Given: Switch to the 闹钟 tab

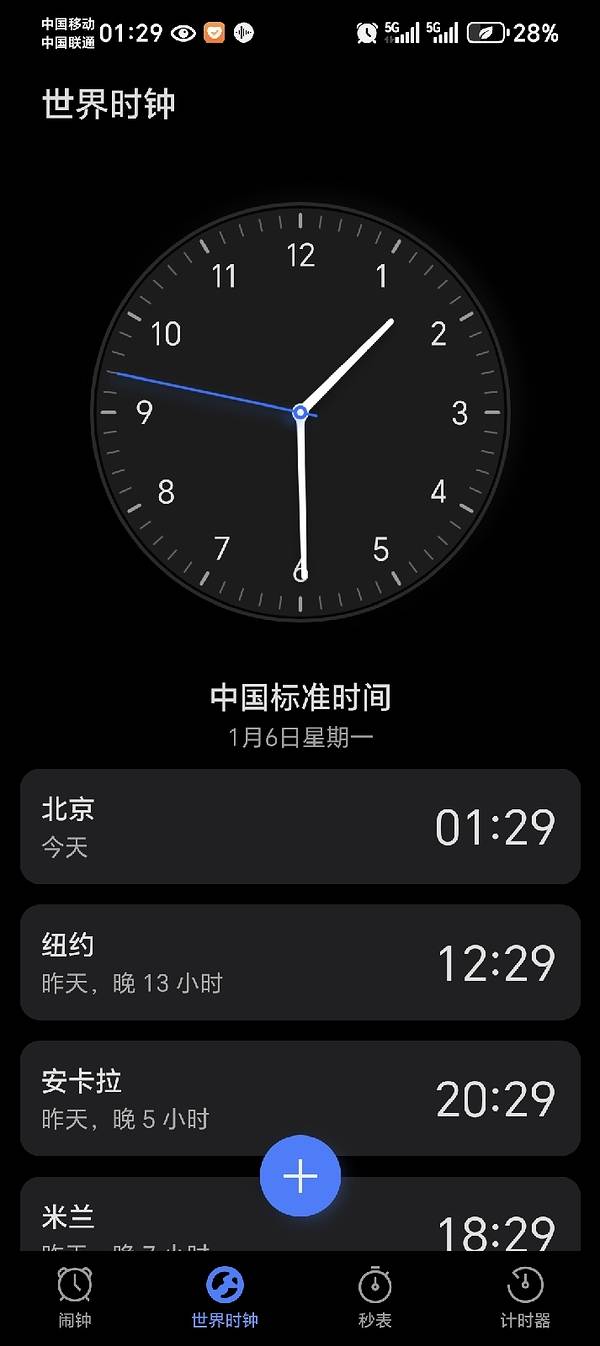Looking at the screenshot, I should (x=75, y=1298).
